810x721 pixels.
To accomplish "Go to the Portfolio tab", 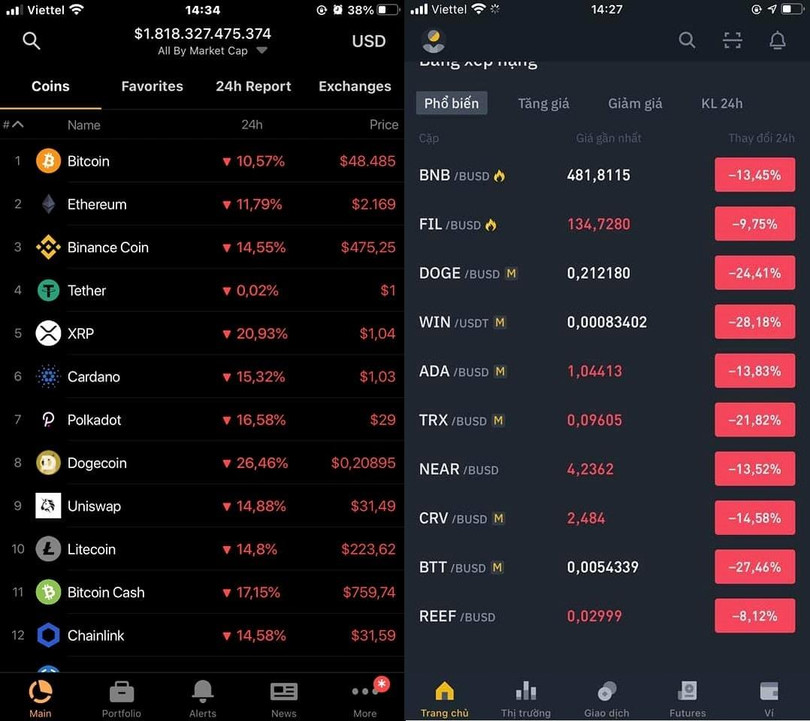I will [121, 697].
